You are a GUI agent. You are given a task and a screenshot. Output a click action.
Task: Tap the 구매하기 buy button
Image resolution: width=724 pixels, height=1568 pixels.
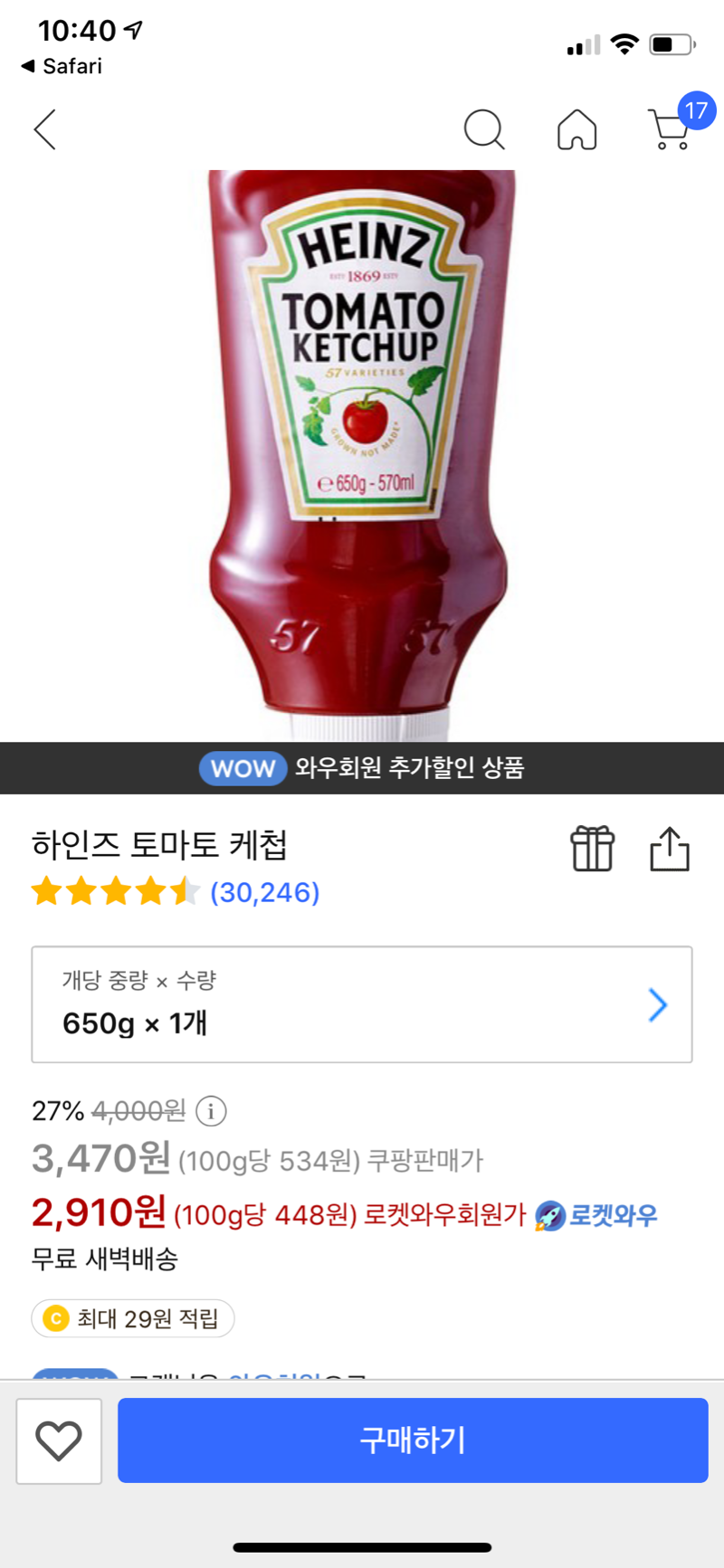(413, 1440)
